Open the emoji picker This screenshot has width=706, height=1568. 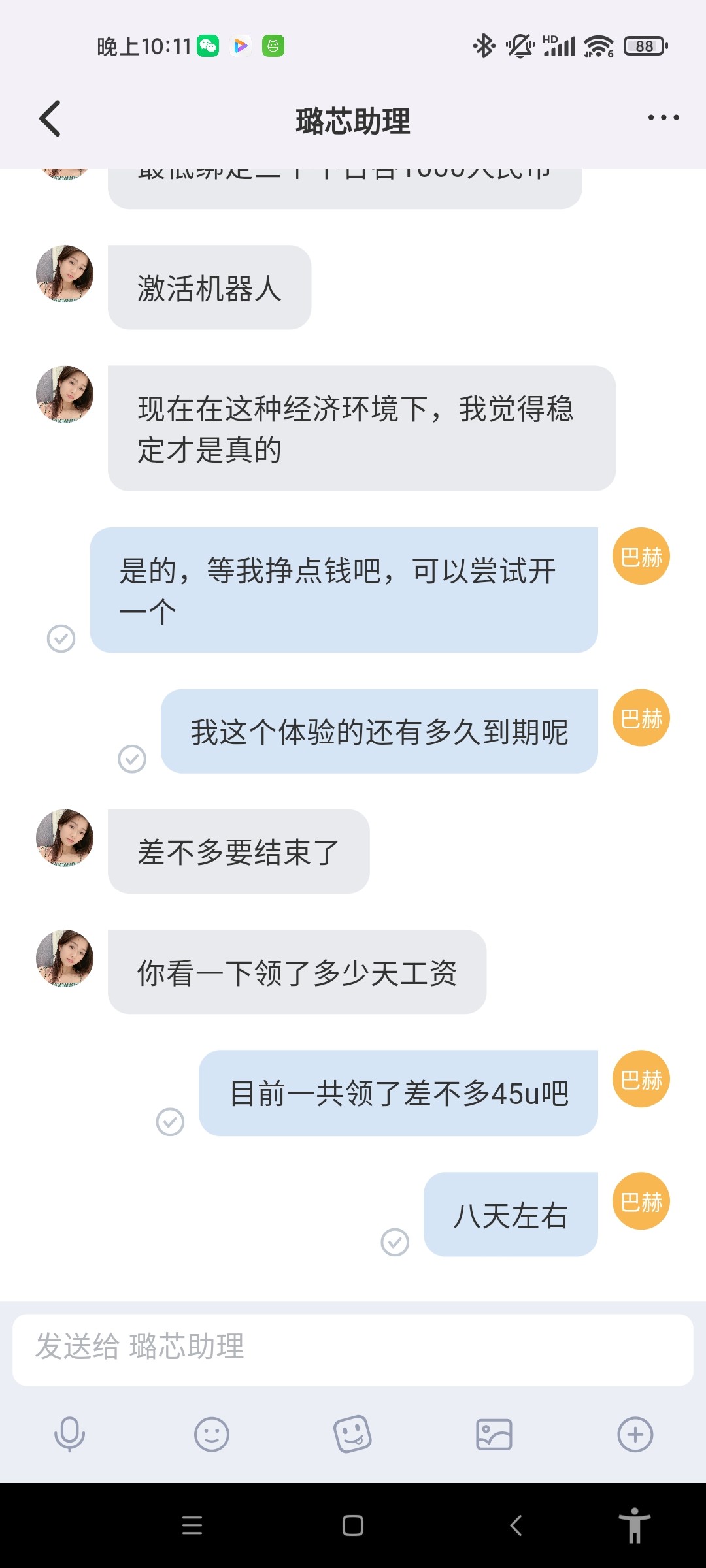pyautogui.click(x=212, y=1435)
